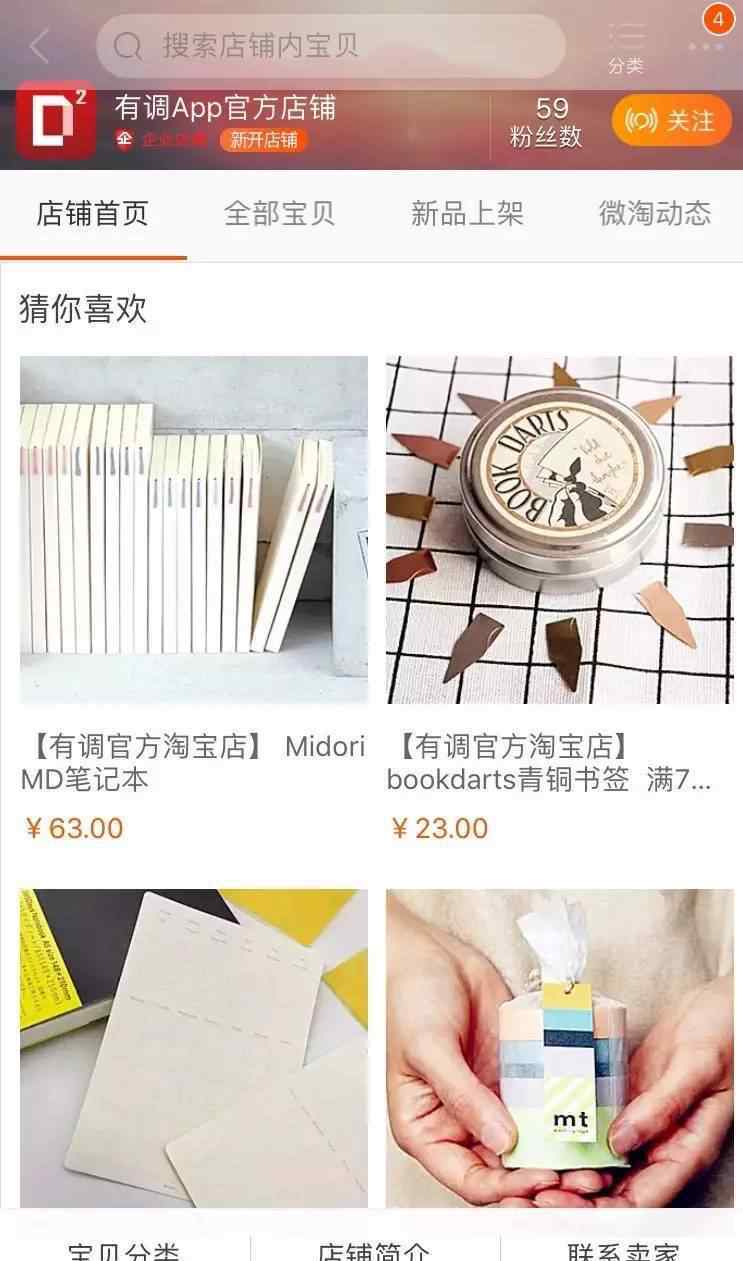Follow the shop with 关注 button
Screen dimensions: 743x1261
coord(672,121)
